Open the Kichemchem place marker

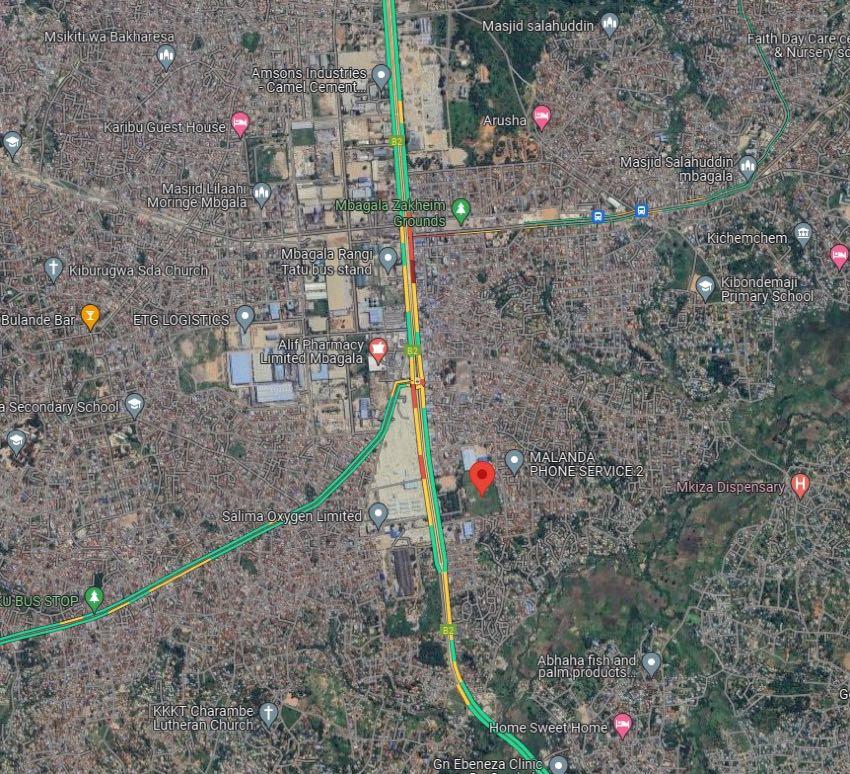pyautogui.click(x=803, y=235)
